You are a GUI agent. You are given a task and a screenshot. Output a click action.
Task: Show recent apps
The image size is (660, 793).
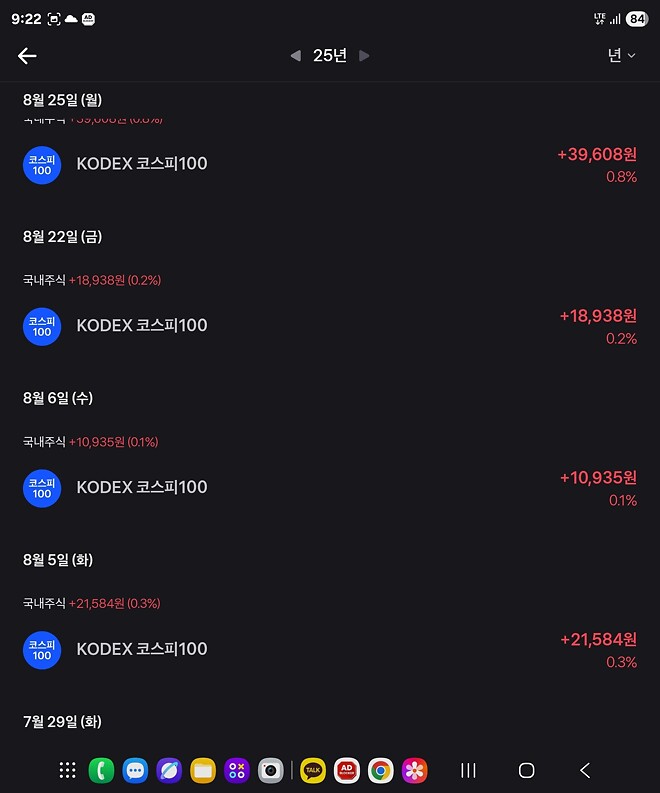point(468,770)
